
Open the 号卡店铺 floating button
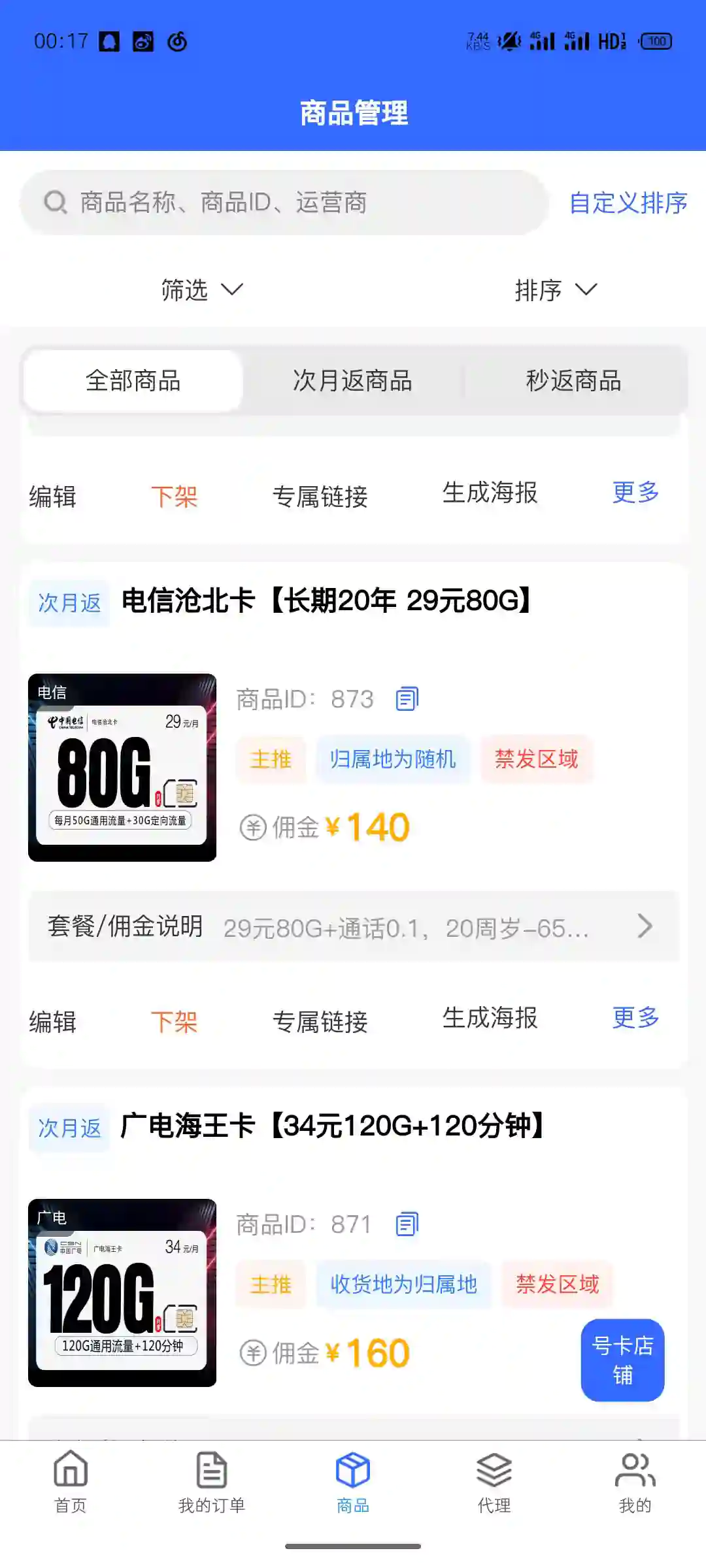click(622, 1360)
